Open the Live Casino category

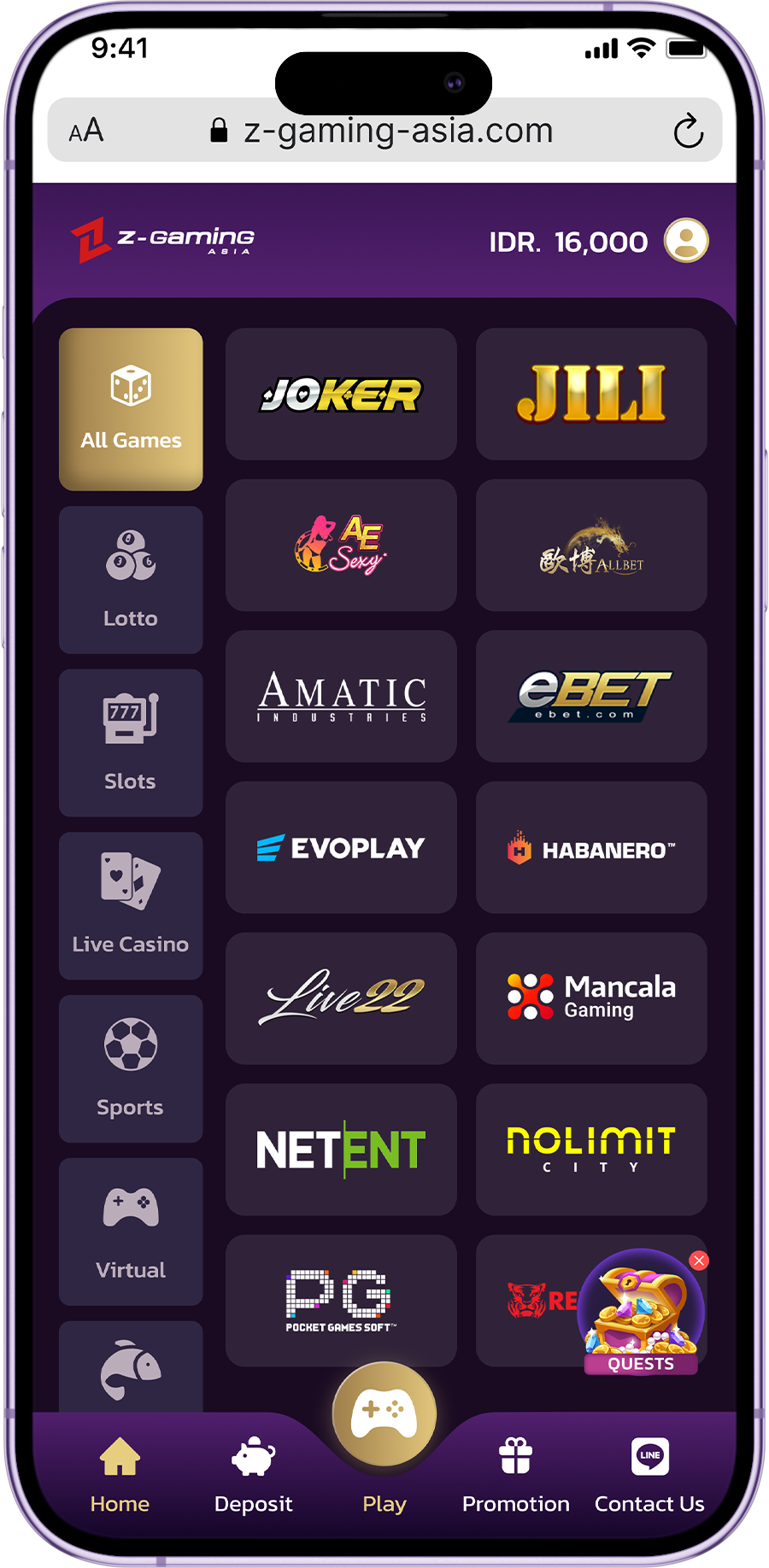point(131,905)
